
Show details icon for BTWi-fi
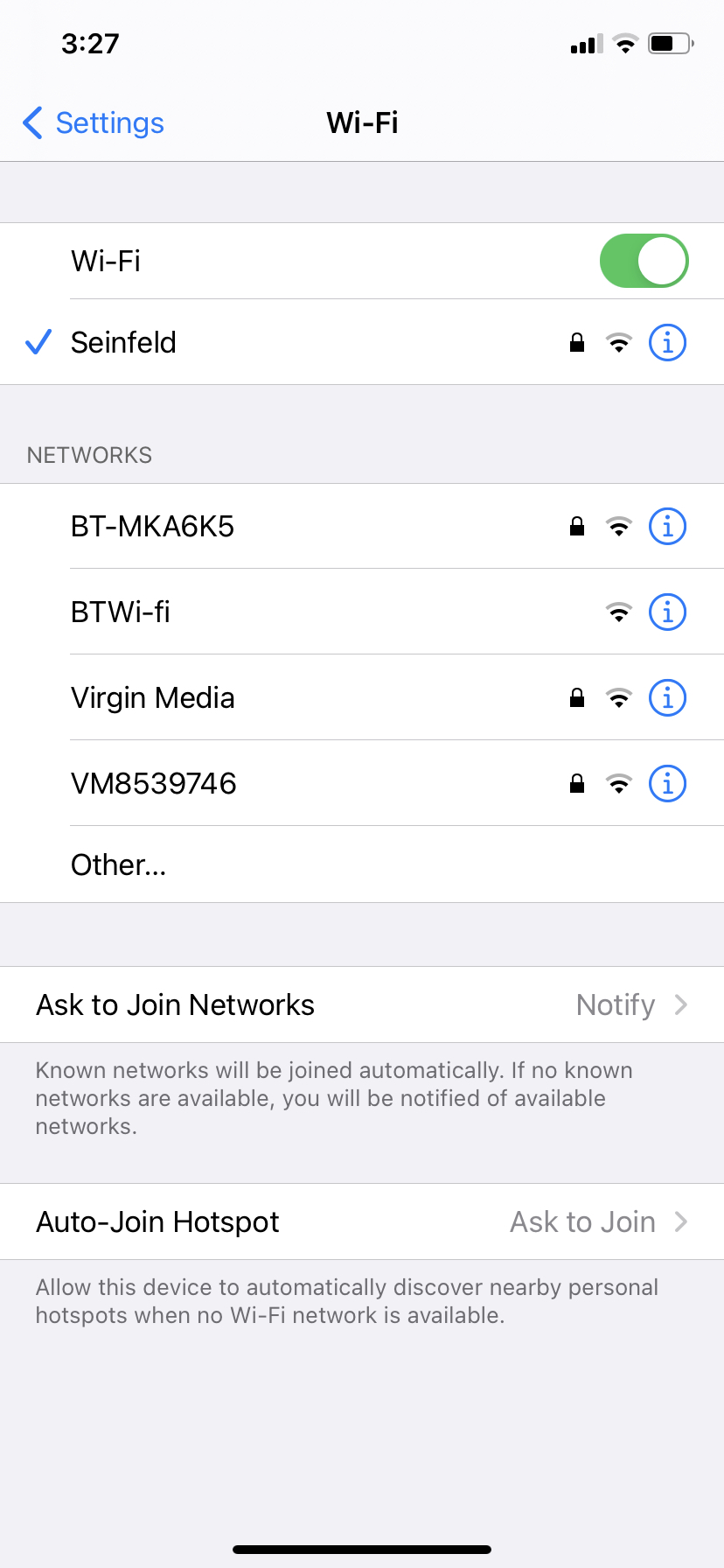point(667,612)
